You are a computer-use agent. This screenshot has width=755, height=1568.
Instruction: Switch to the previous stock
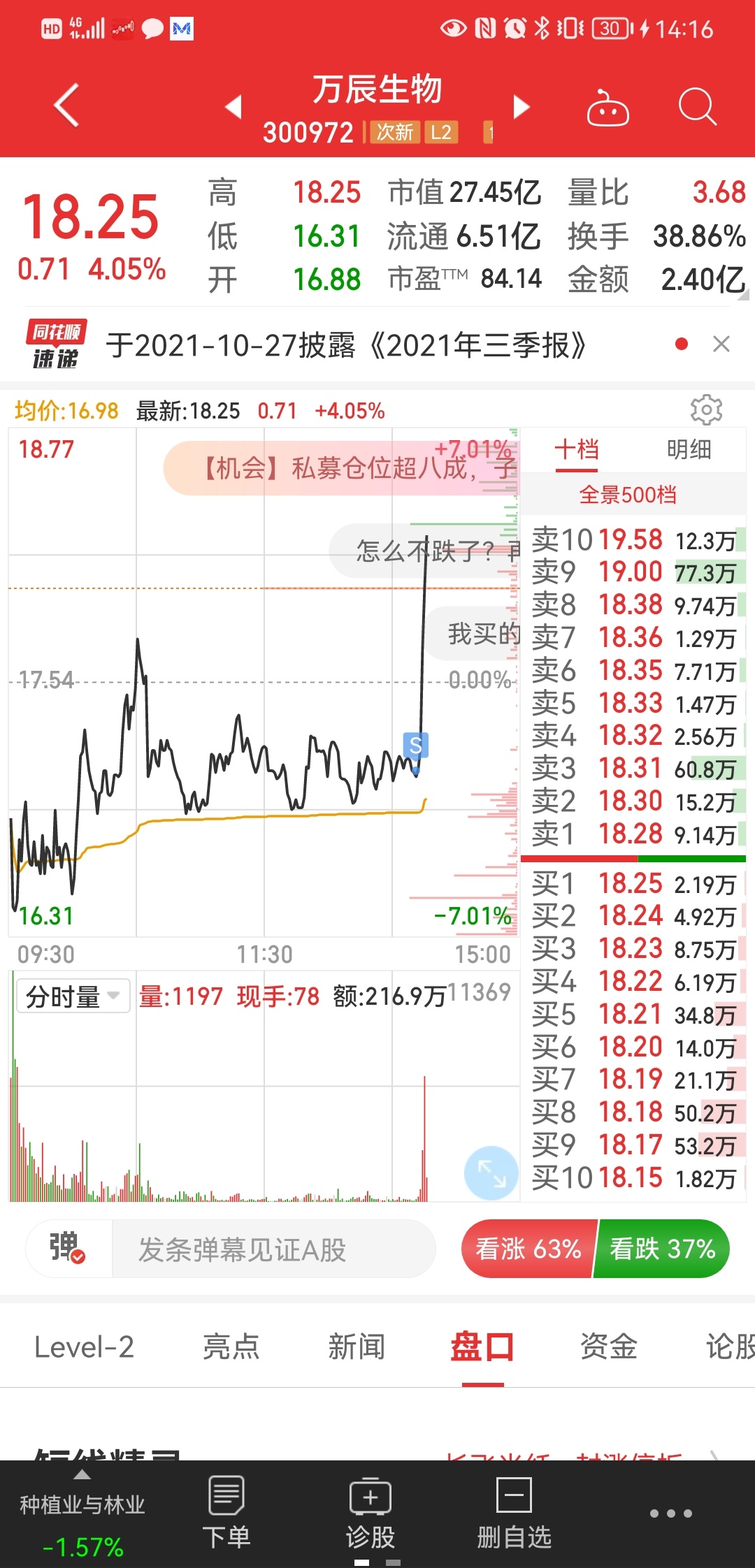click(233, 107)
